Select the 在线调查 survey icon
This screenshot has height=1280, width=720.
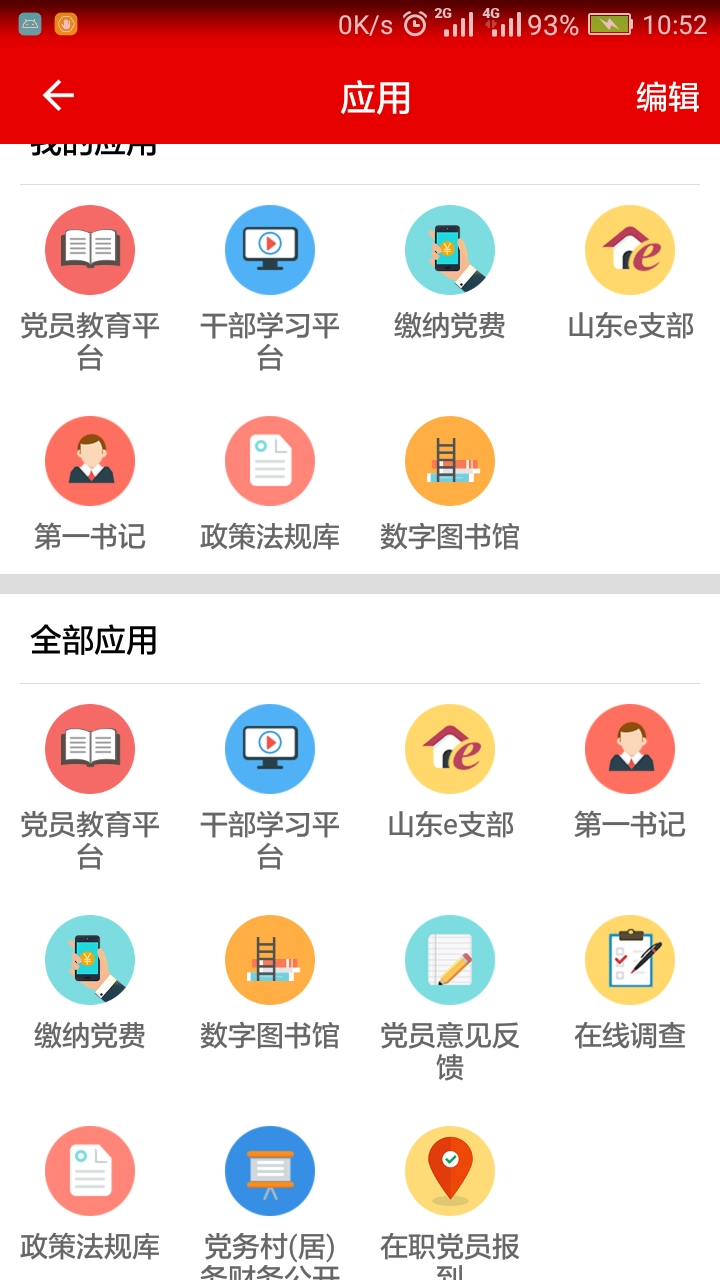[x=630, y=960]
